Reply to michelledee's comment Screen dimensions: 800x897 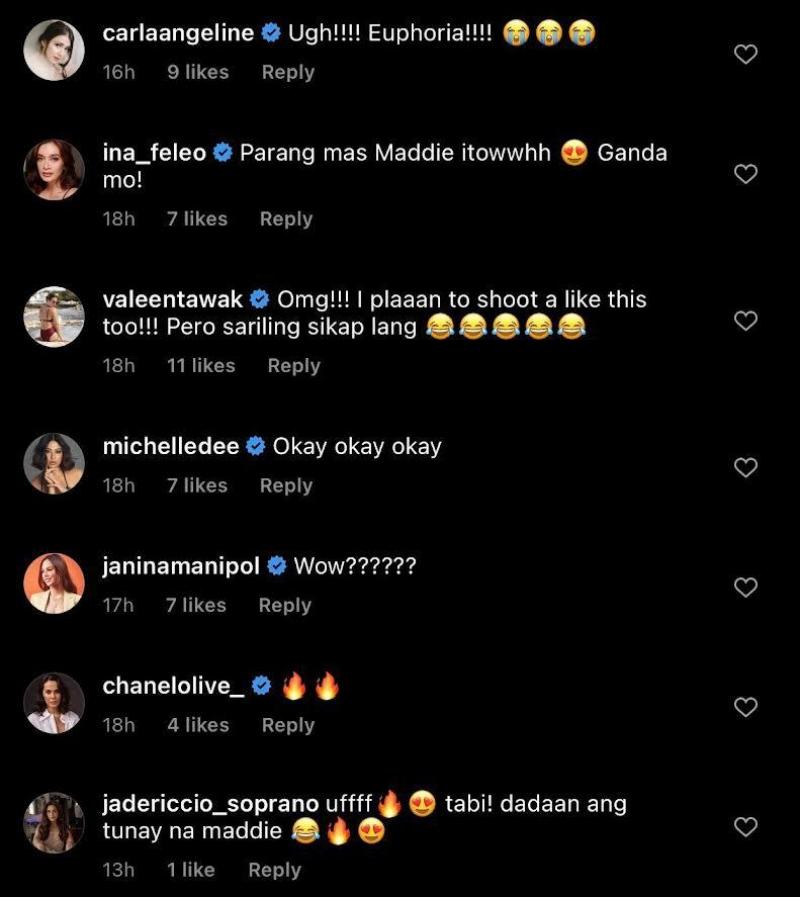click(x=286, y=485)
